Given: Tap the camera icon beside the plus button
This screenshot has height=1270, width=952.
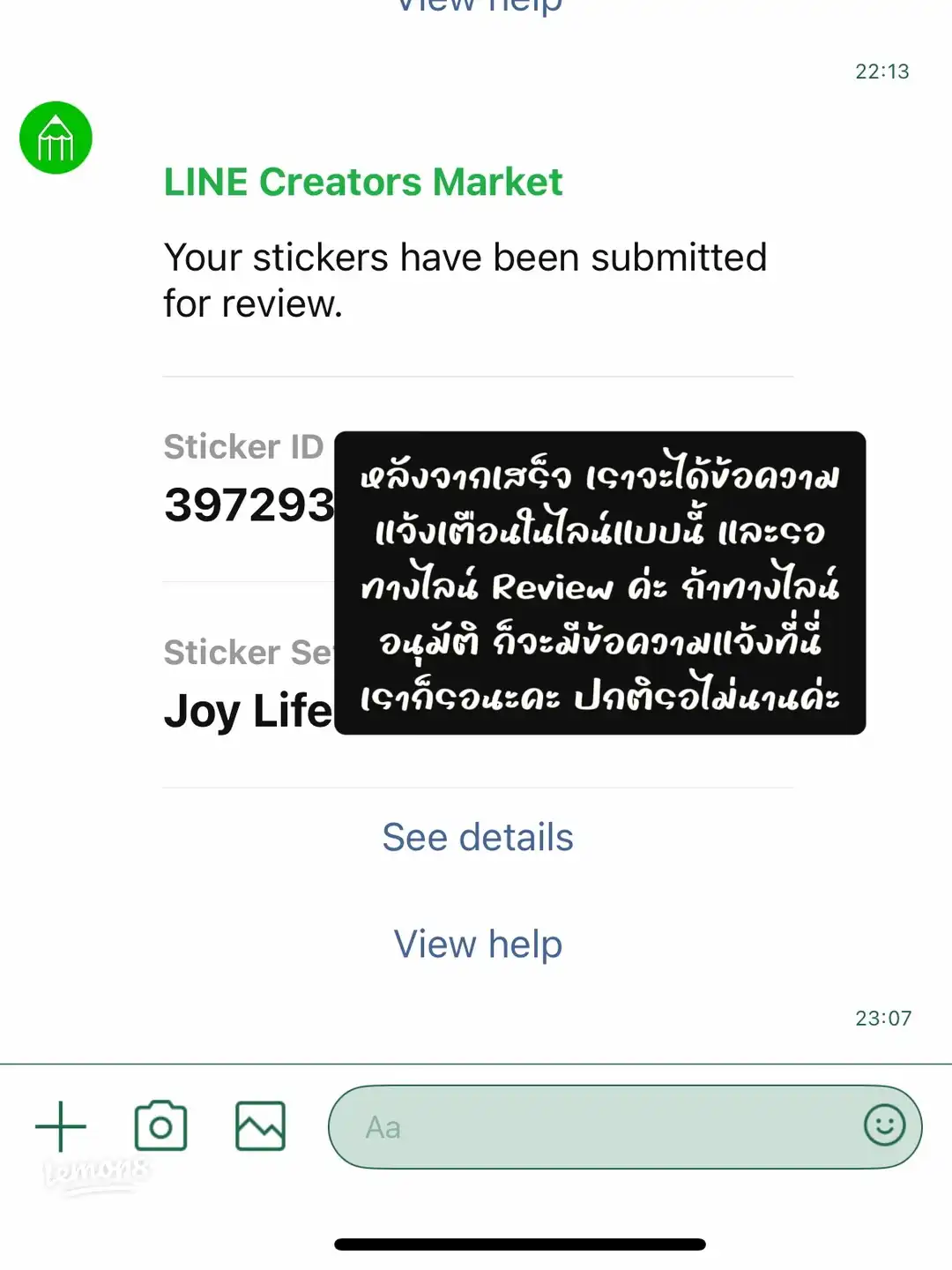Looking at the screenshot, I should (159, 1125).
